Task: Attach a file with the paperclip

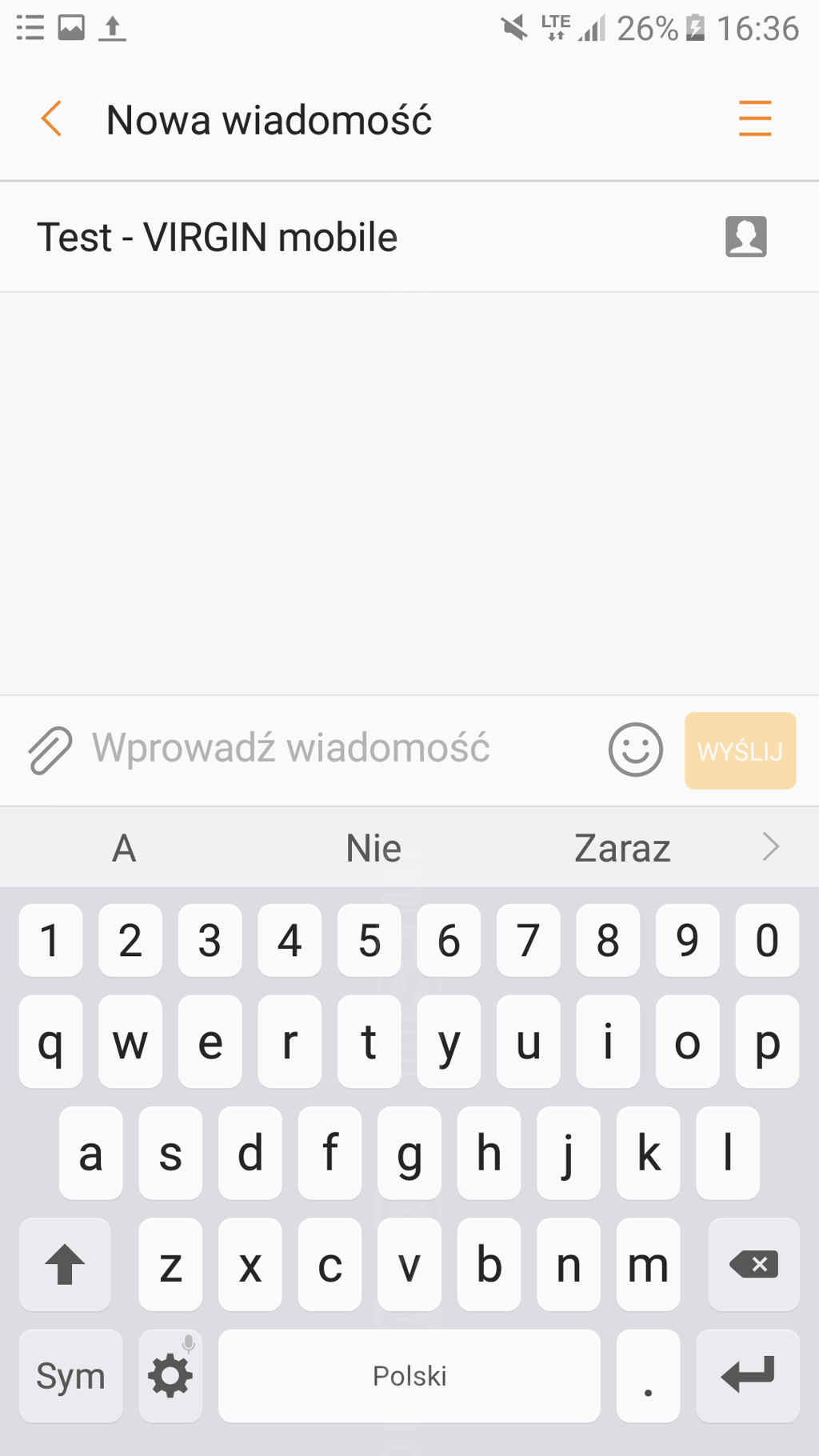Action: click(50, 750)
